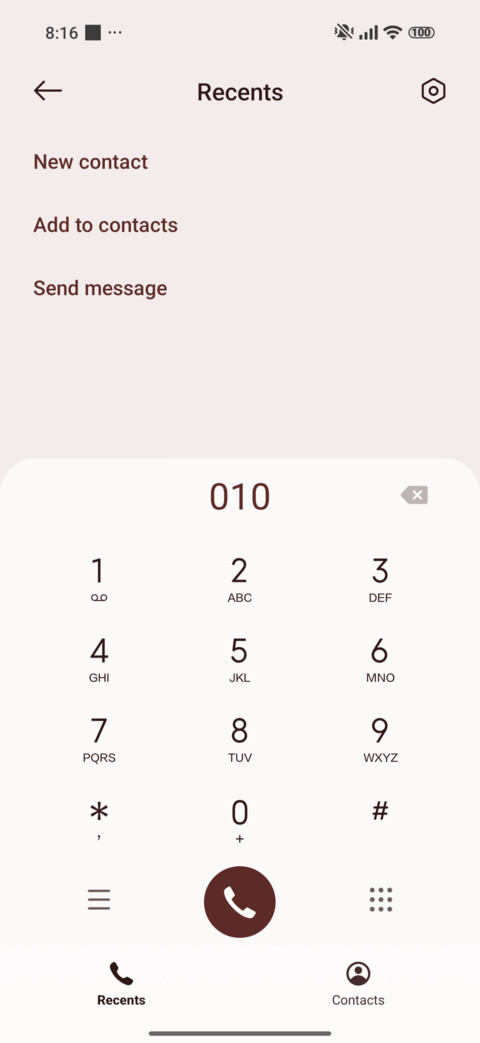Enter digit 2 ABC
480x1043 pixels.
click(x=239, y=580)
